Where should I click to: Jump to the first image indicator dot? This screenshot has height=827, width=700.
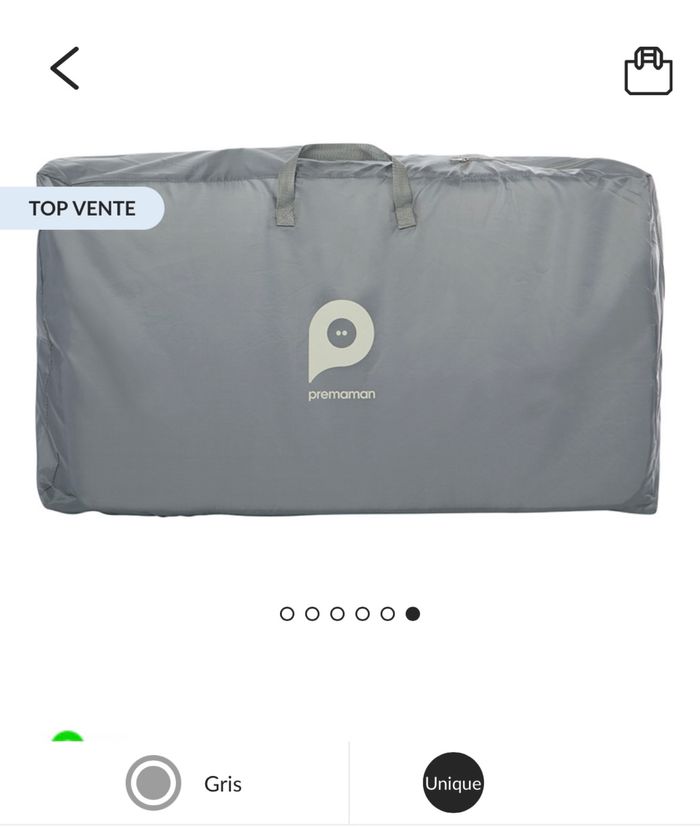(287, 613)
